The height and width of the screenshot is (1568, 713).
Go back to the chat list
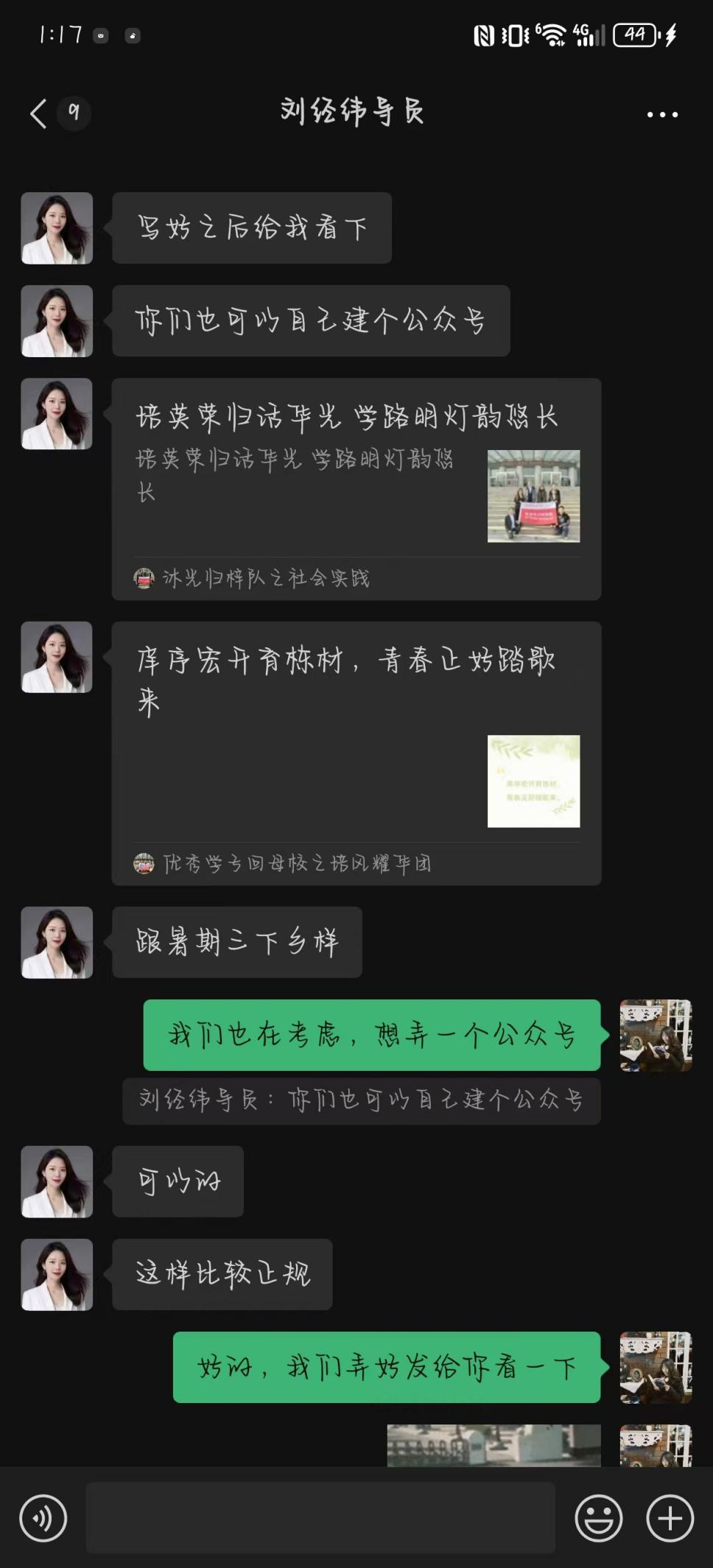point(39,113)
